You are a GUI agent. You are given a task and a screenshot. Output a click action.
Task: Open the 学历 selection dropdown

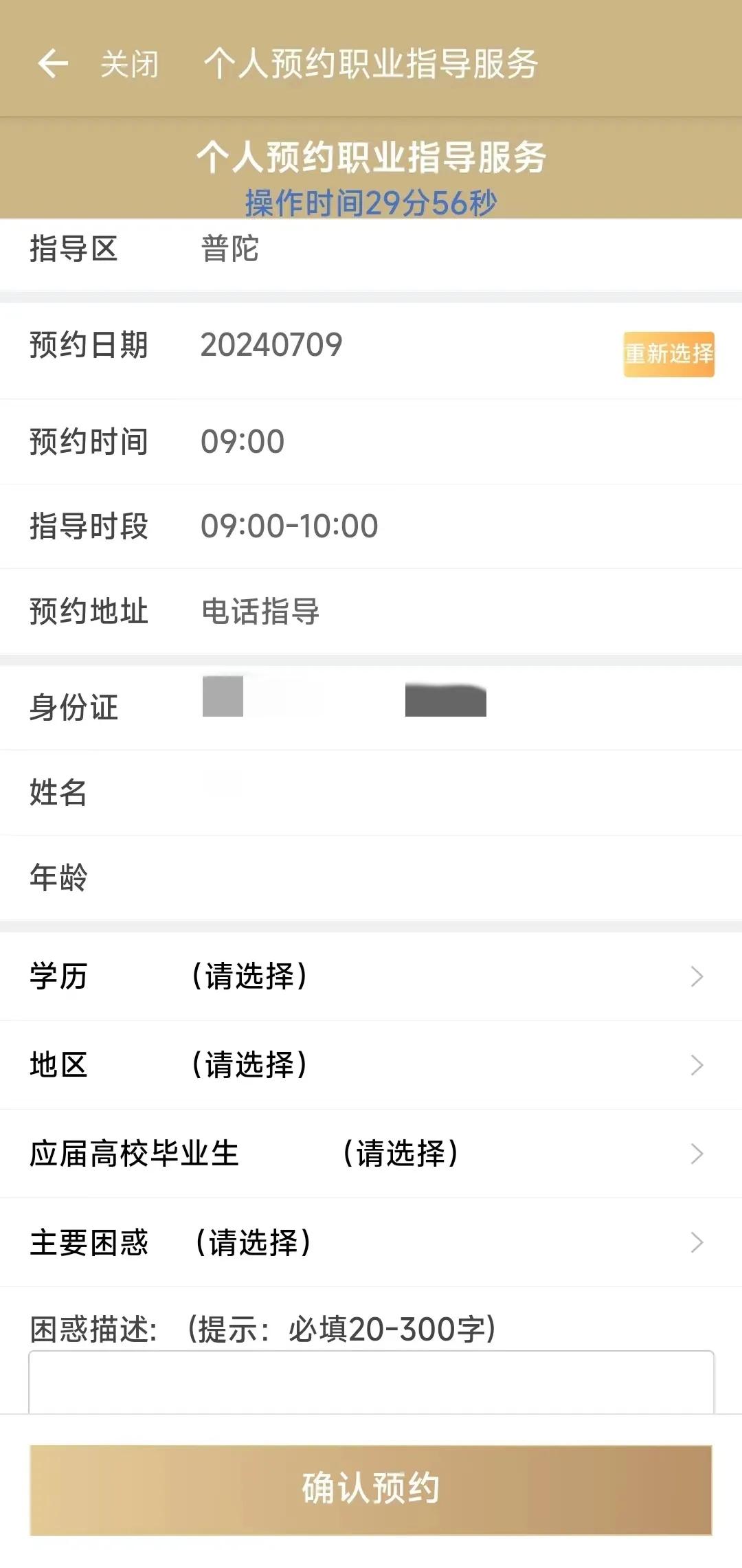[251, 976]
